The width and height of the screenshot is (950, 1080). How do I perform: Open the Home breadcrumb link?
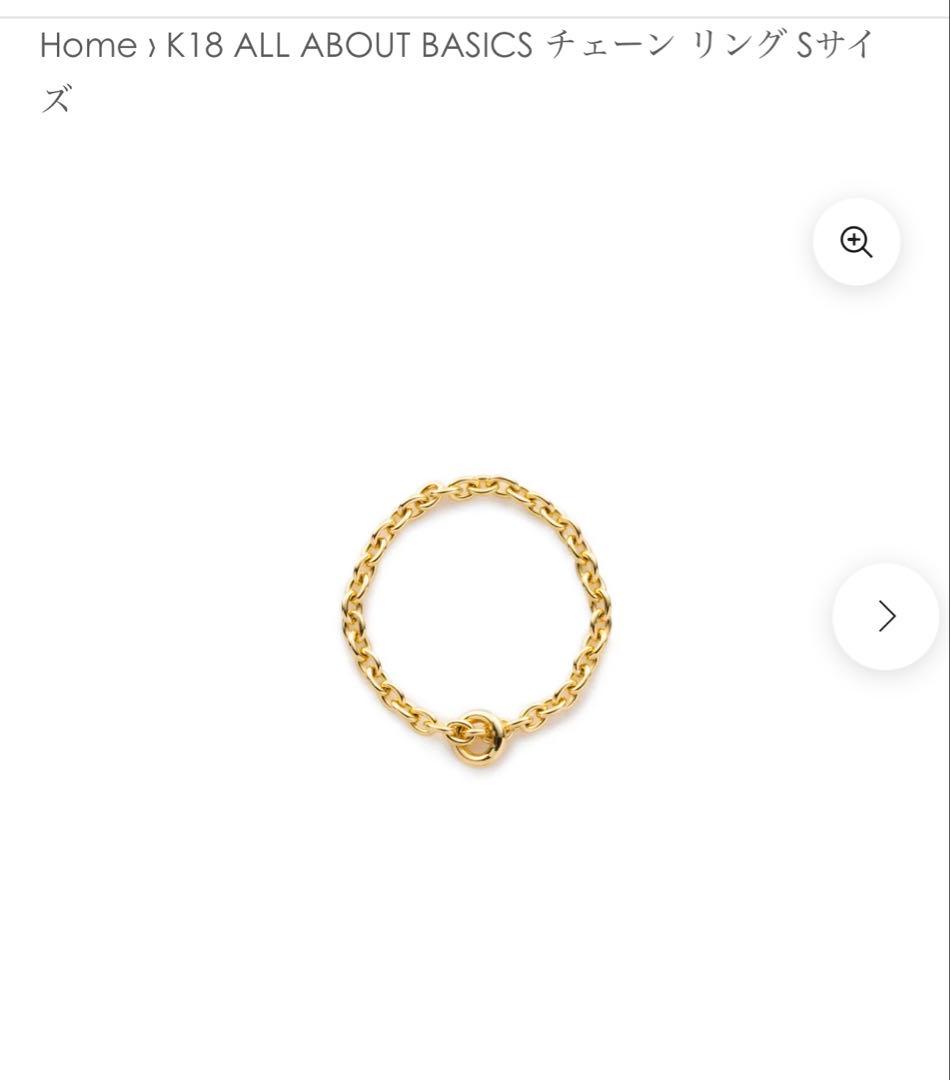[x=87, y=45]
